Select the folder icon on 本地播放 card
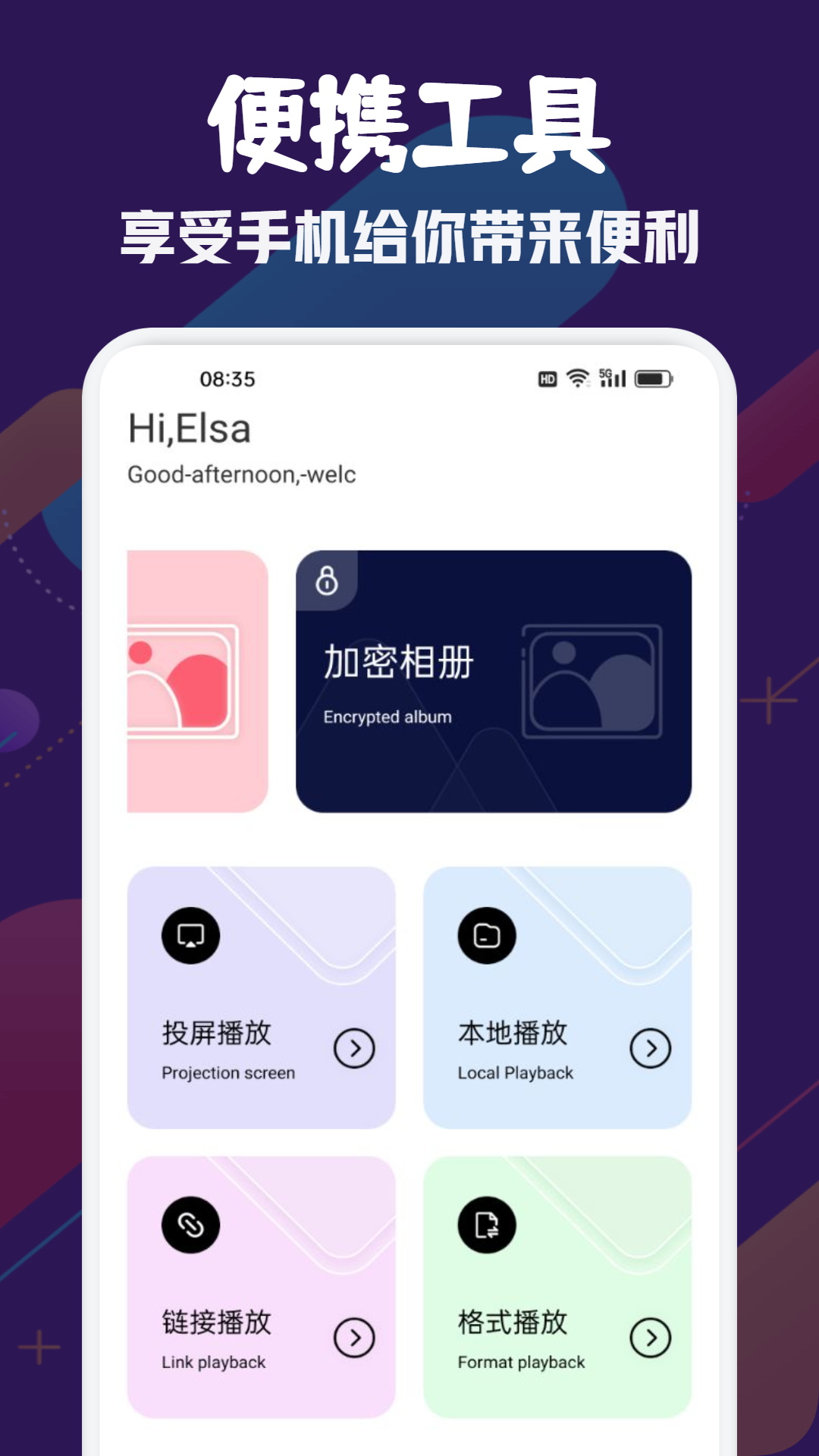This screenshot has height=1456, width=819. pos(486,935)
